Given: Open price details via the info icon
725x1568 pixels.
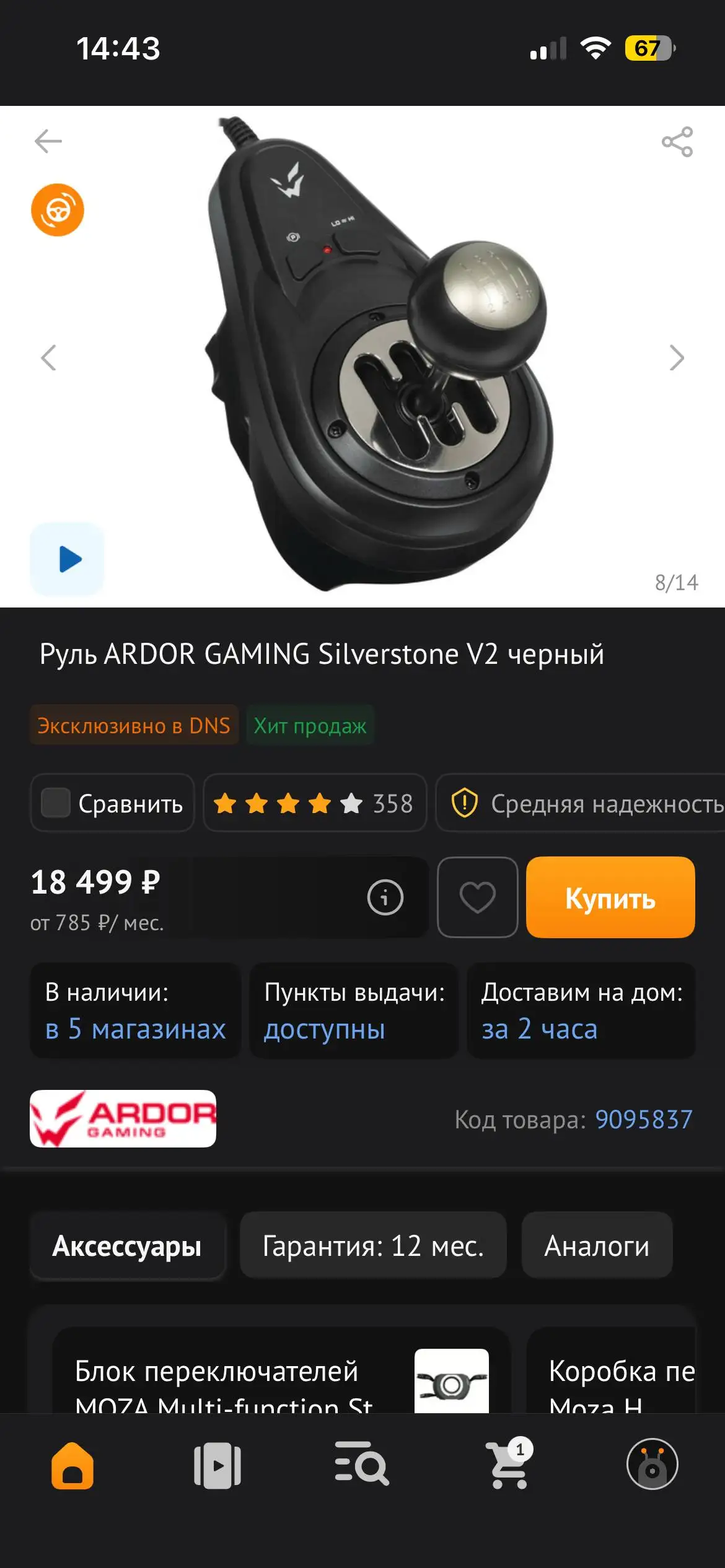Looking at the screenshot, I should pyautogui.click(x=384, y=897).
